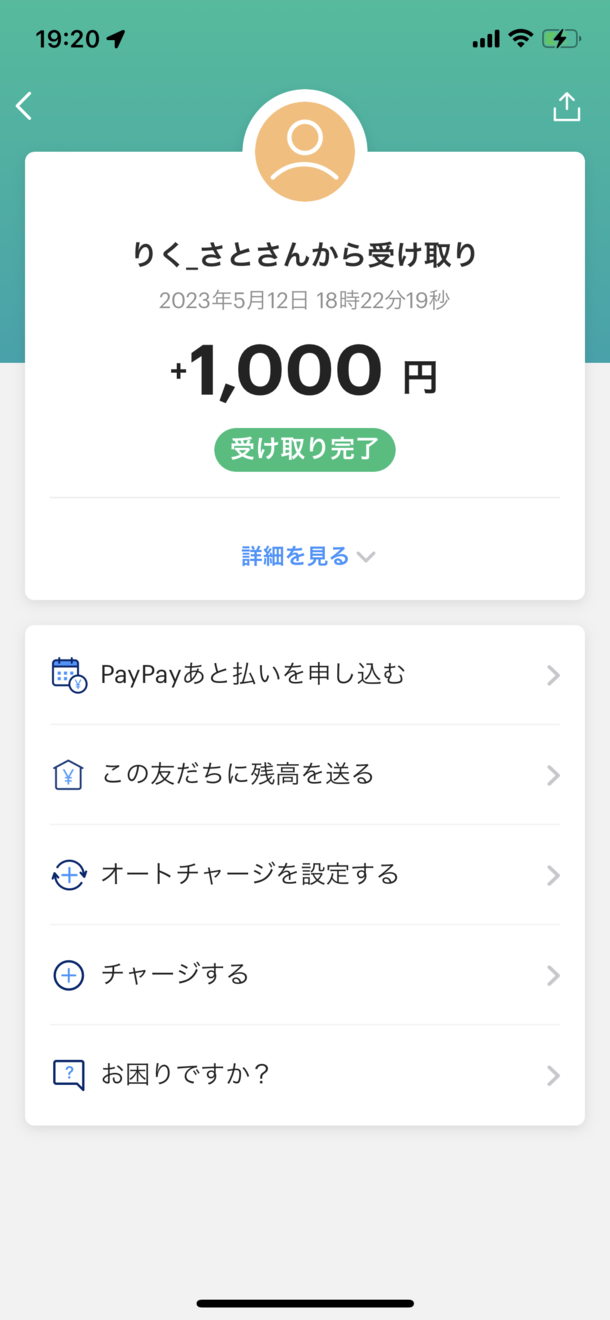Tap the チャージする row
Viewport: 610px width, 1320px height.
pos(304,975)
